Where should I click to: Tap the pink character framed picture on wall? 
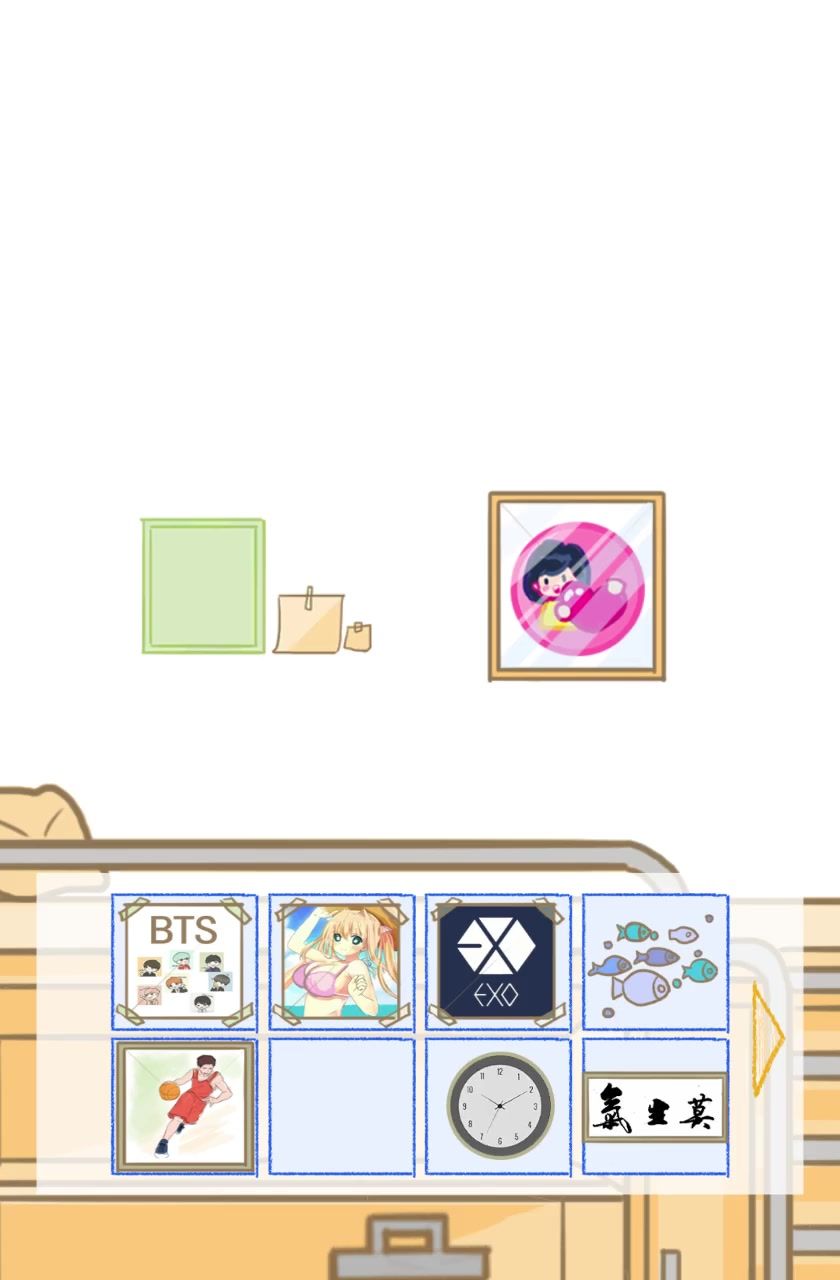576,586
